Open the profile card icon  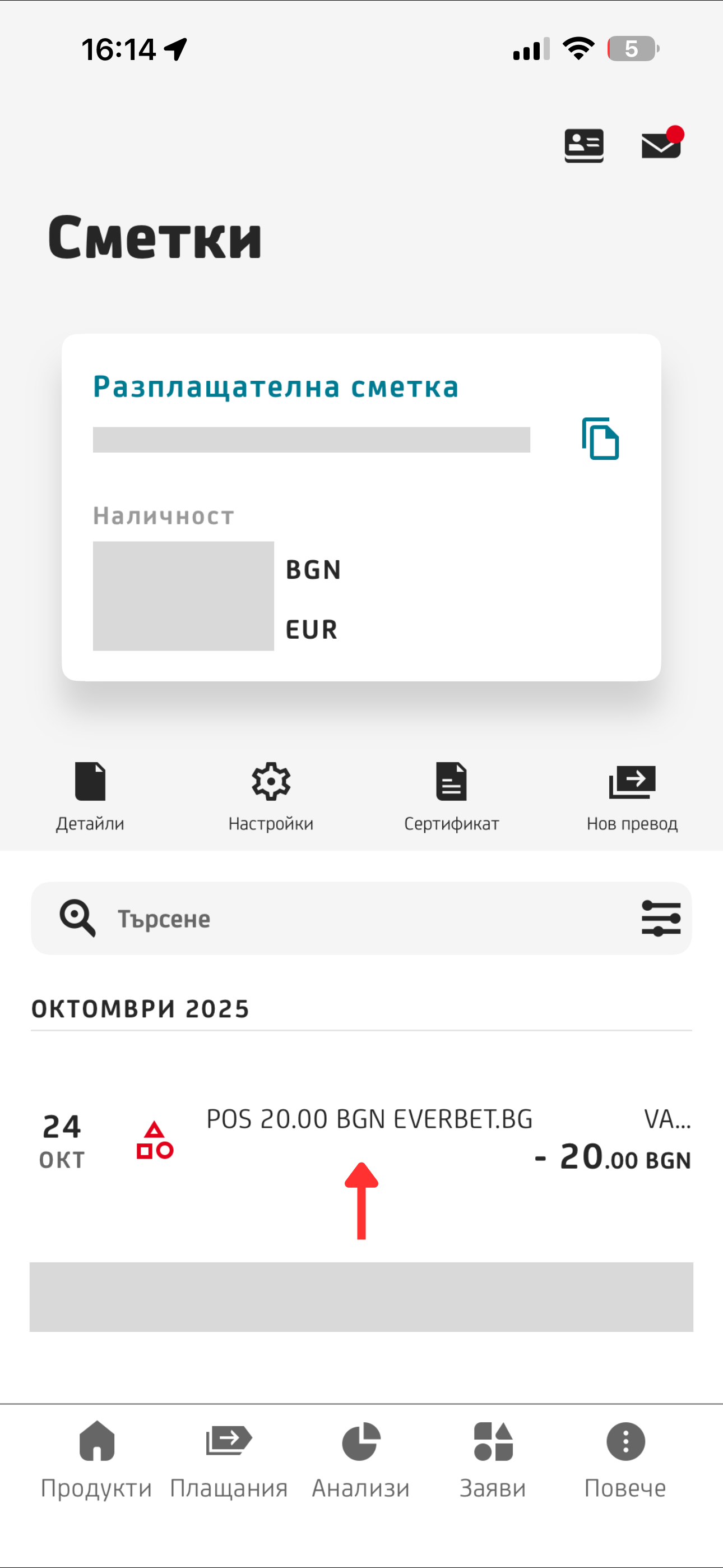pos(583,145)
